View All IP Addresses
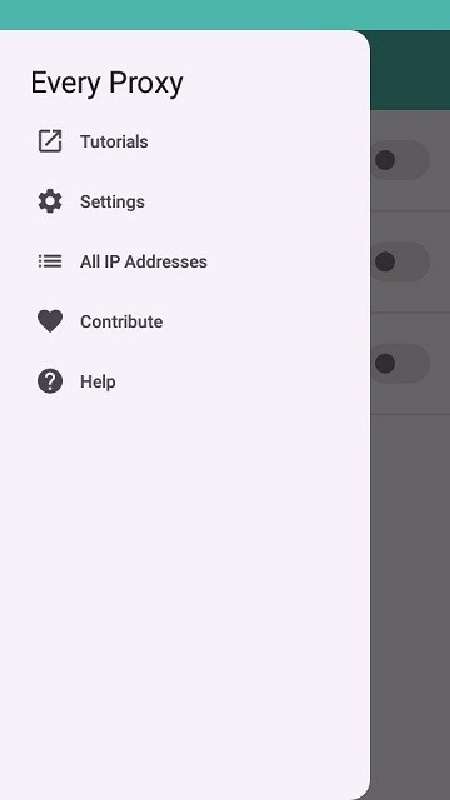Screen dimensions: 450x800 [x=185, y=262]
